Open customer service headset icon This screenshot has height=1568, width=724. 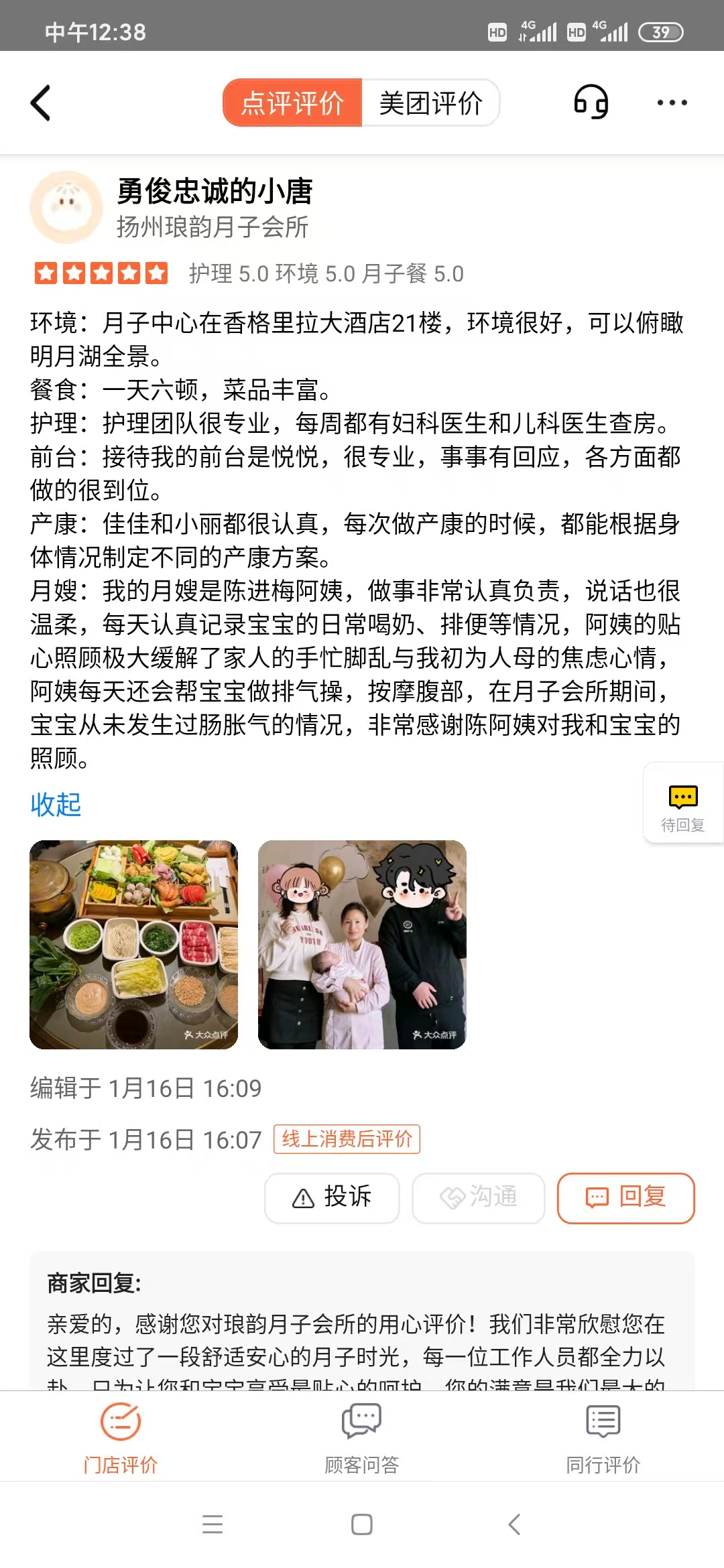click(x=591, y=103)
